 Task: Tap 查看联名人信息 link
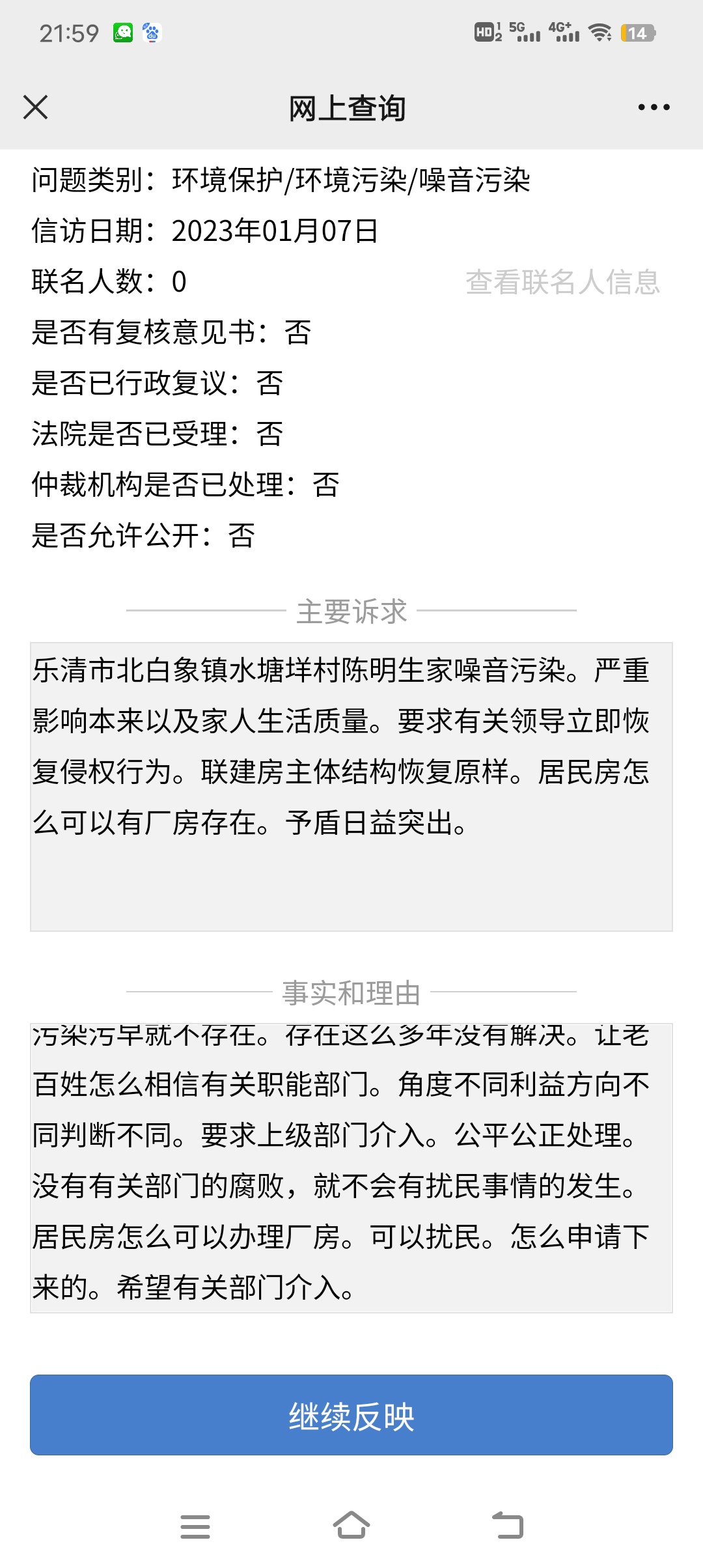click(x=562, y=282)
